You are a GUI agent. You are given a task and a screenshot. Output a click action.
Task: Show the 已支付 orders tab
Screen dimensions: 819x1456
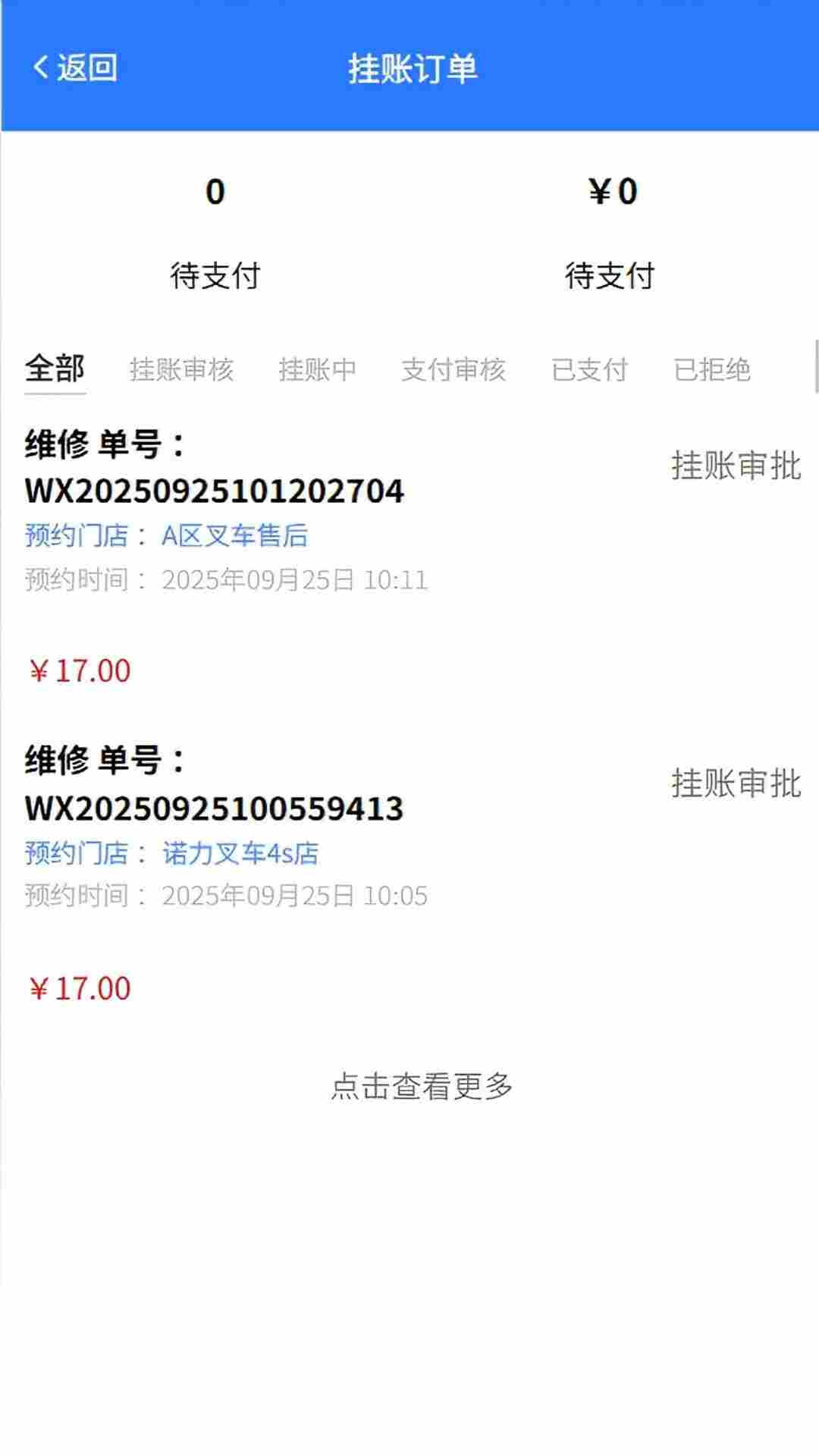click(589, 369)
